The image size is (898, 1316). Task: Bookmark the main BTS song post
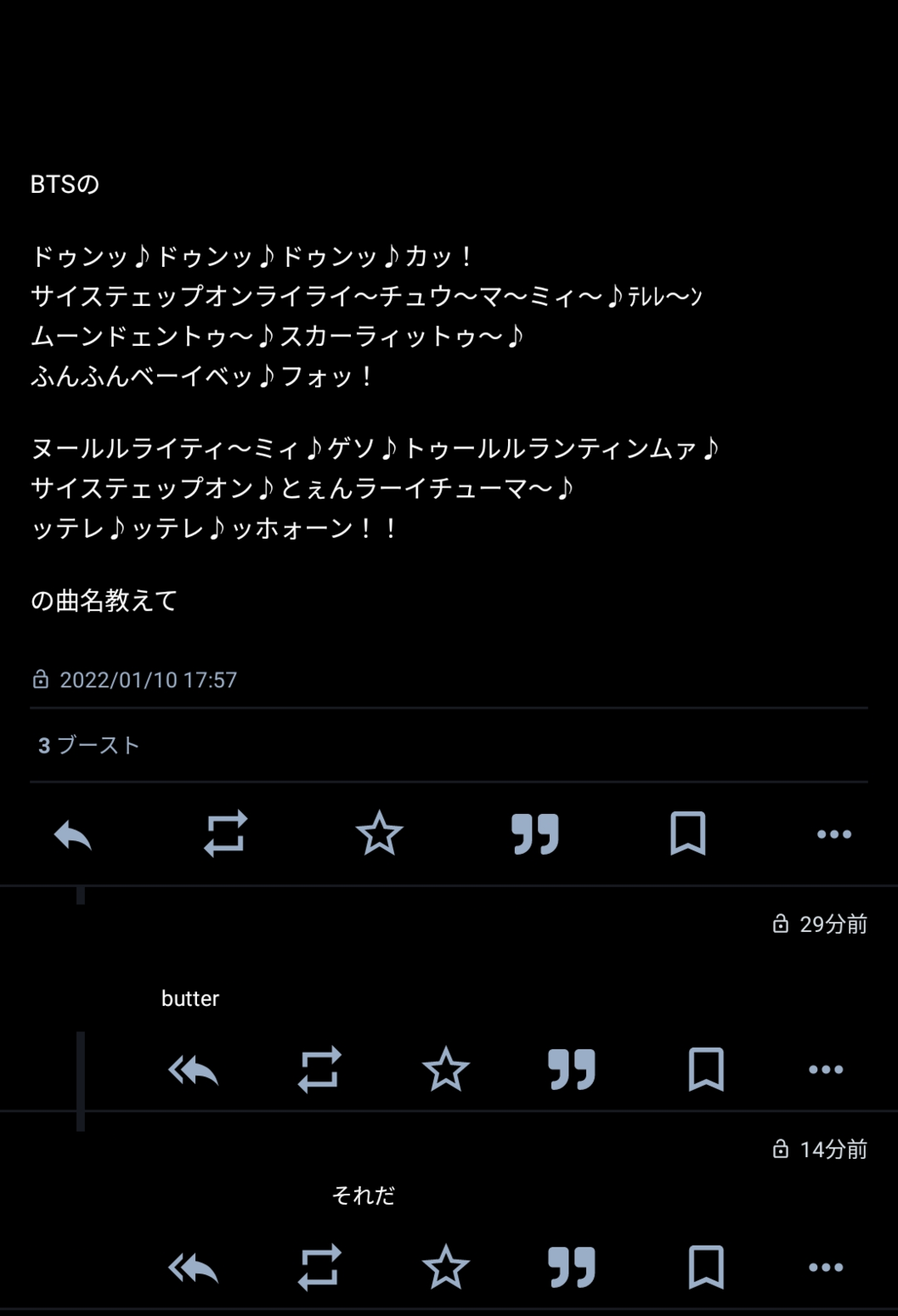pos(687,833)
